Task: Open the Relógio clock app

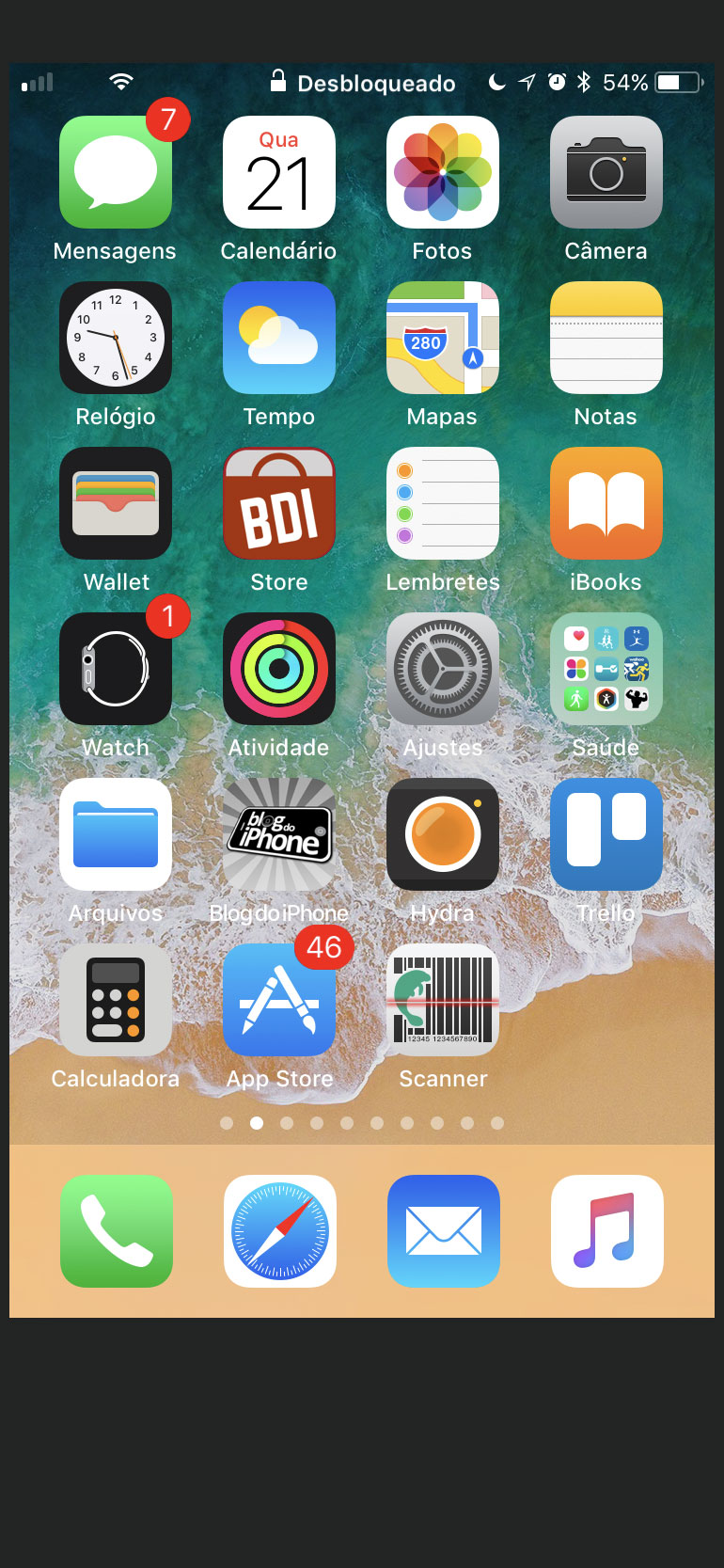Action: [x=116, y=338]
